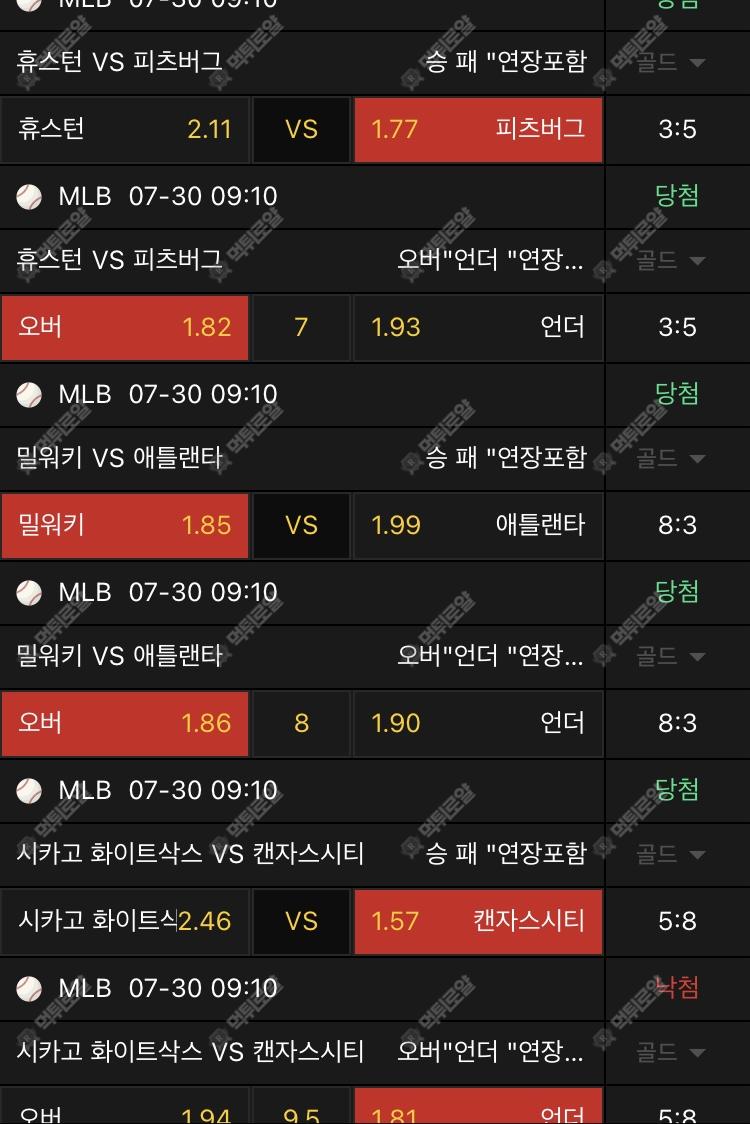The height and width of the screenshot is (1124, 750).
Task: Select 시카고 화이트삭스 odds 2.46
Action: tap(125, 921)
